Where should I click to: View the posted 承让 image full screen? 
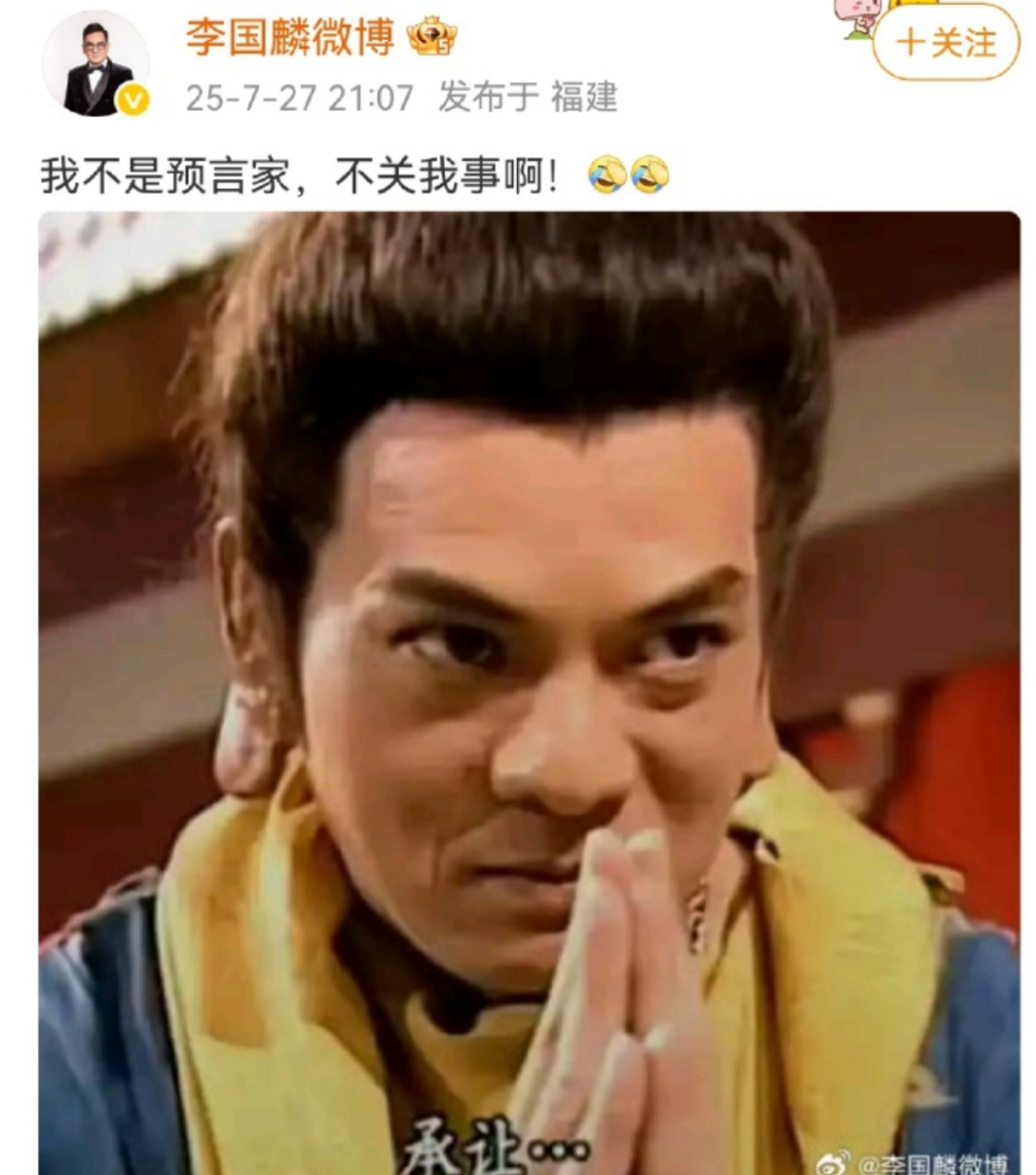(529, 691)
